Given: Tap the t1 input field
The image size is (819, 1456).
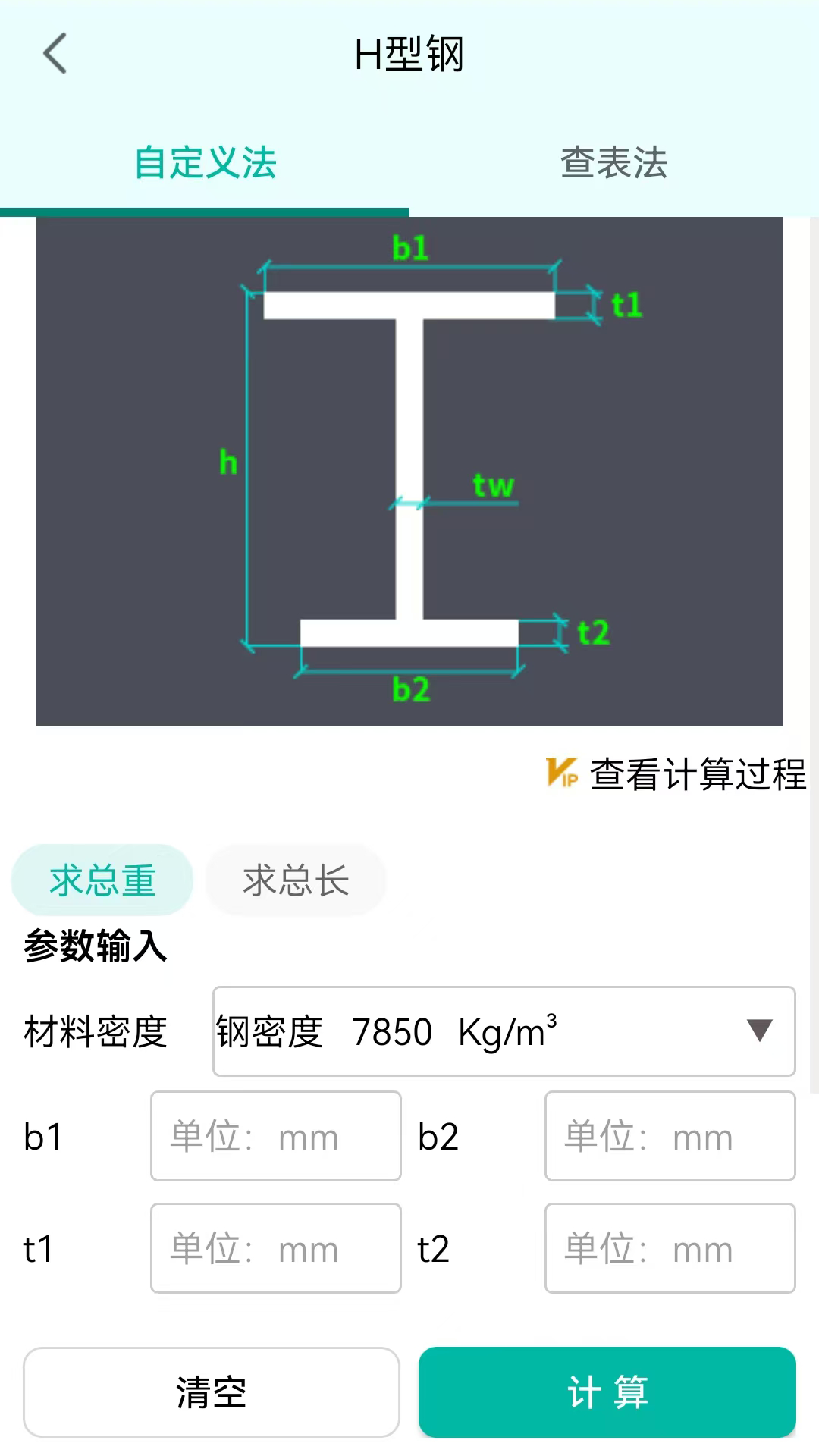Looking at the screenshot, I should pos(275,1248).
